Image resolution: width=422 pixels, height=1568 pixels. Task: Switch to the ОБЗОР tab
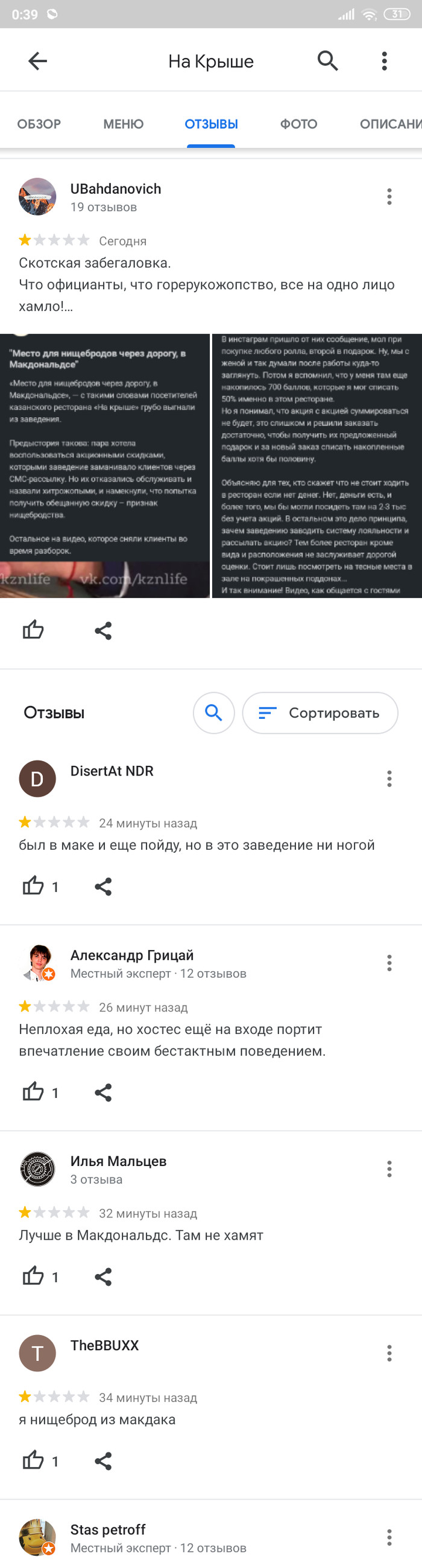coord(39,124)
